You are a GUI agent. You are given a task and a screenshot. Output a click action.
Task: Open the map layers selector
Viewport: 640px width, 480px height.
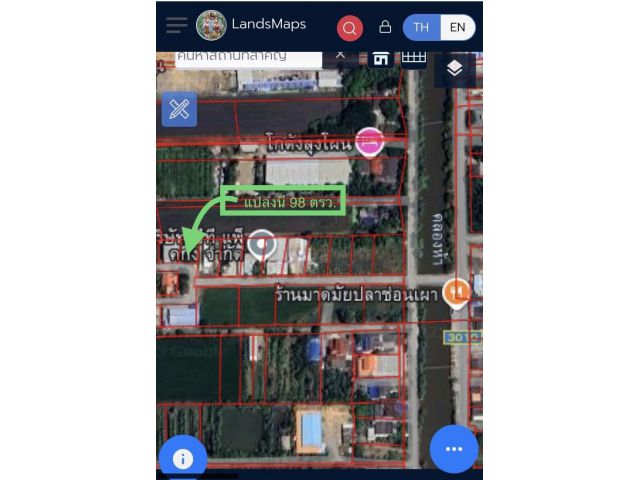click(x=454, y=68)
